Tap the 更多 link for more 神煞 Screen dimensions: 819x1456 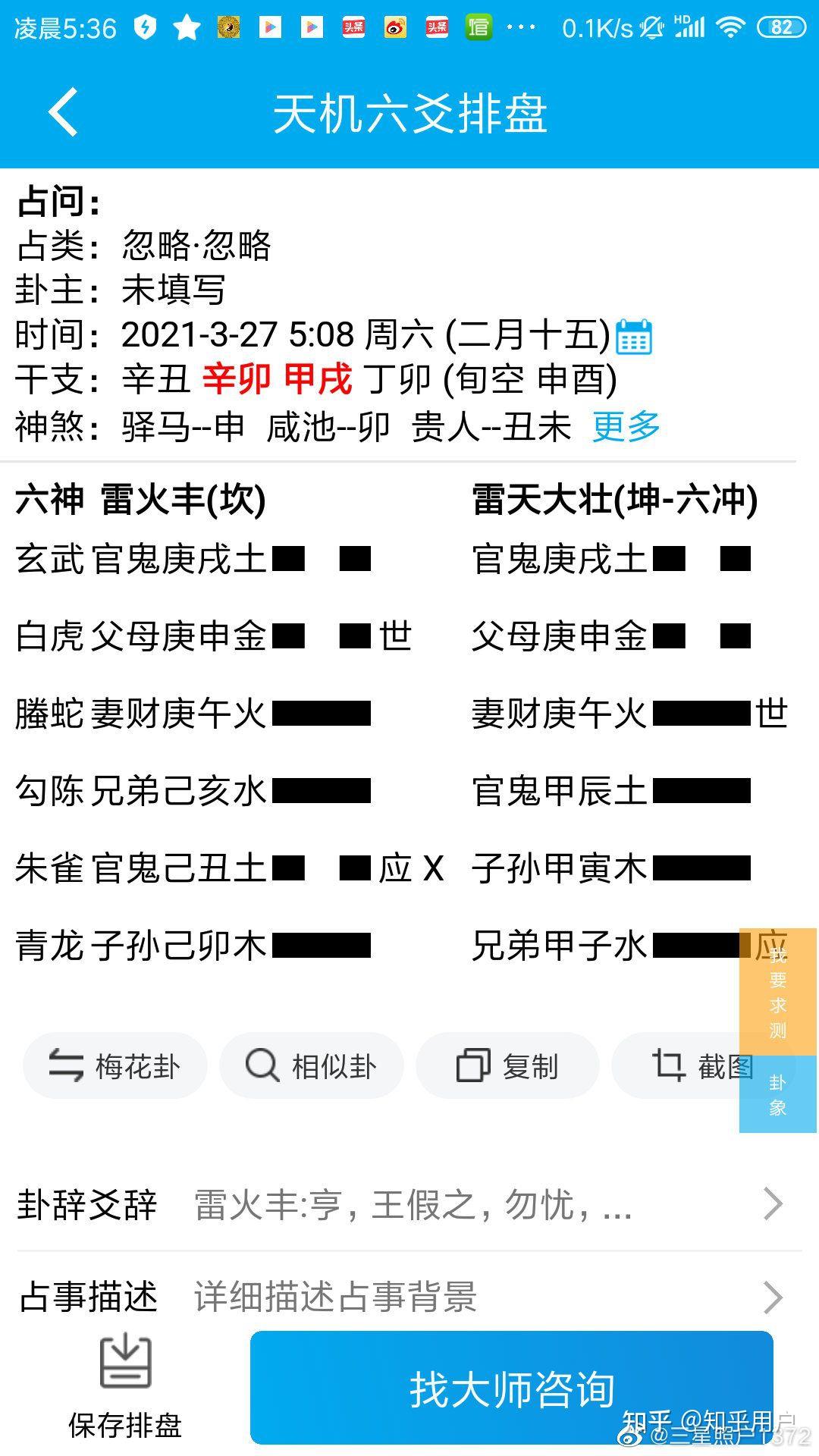tap(626, 425)
